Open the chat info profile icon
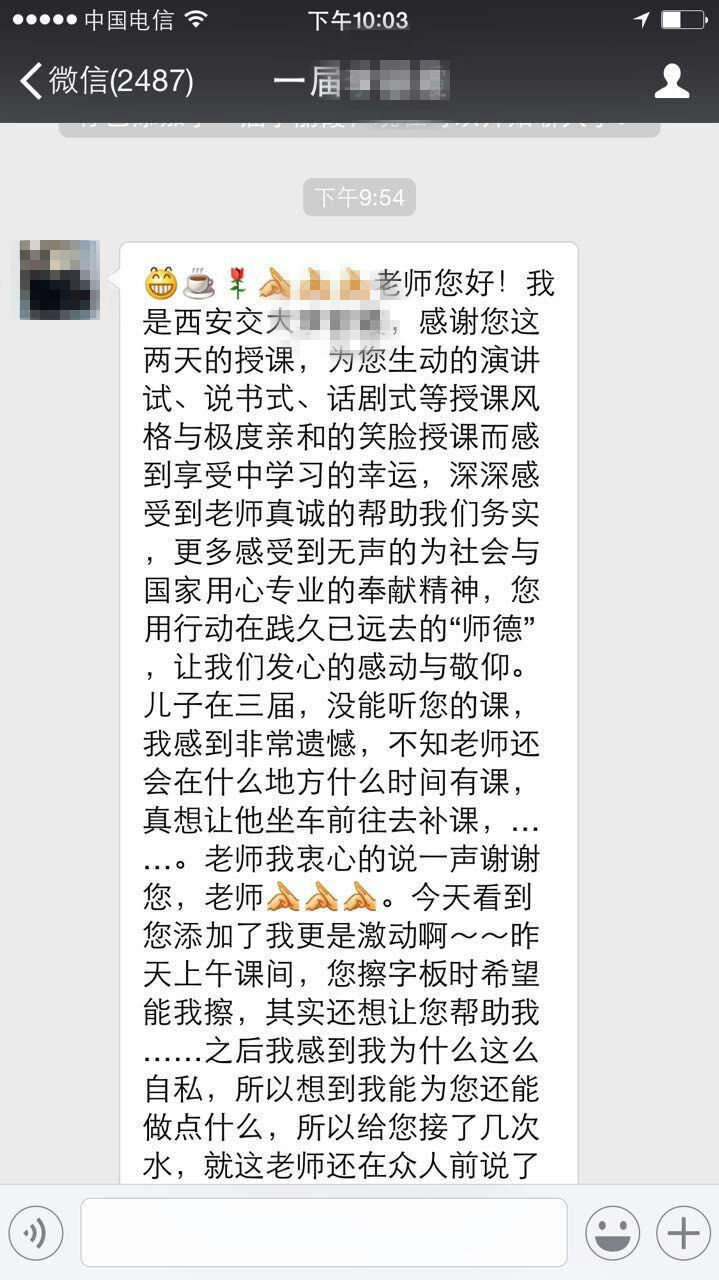 pos(671,81)
